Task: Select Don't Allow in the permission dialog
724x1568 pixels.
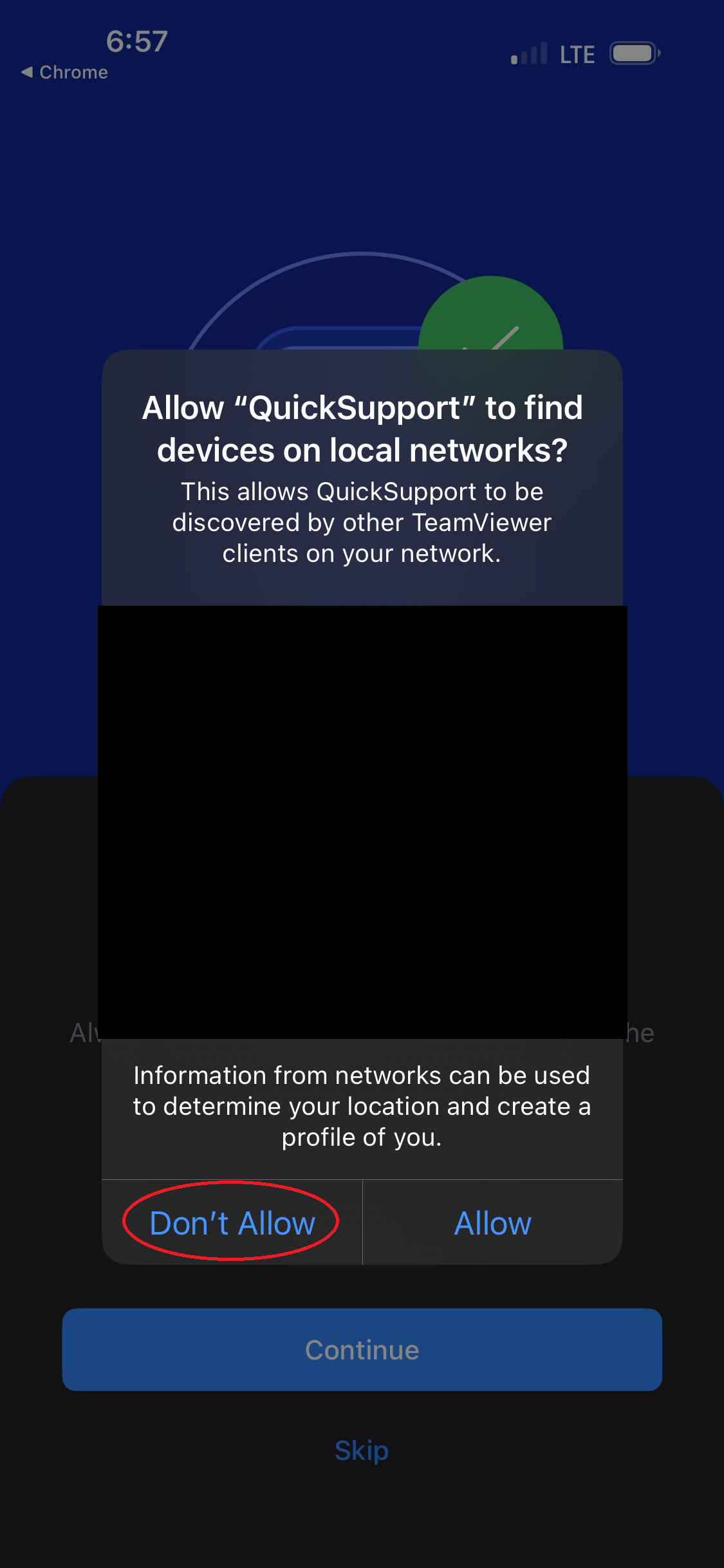Action: [x=232, y=1222]
